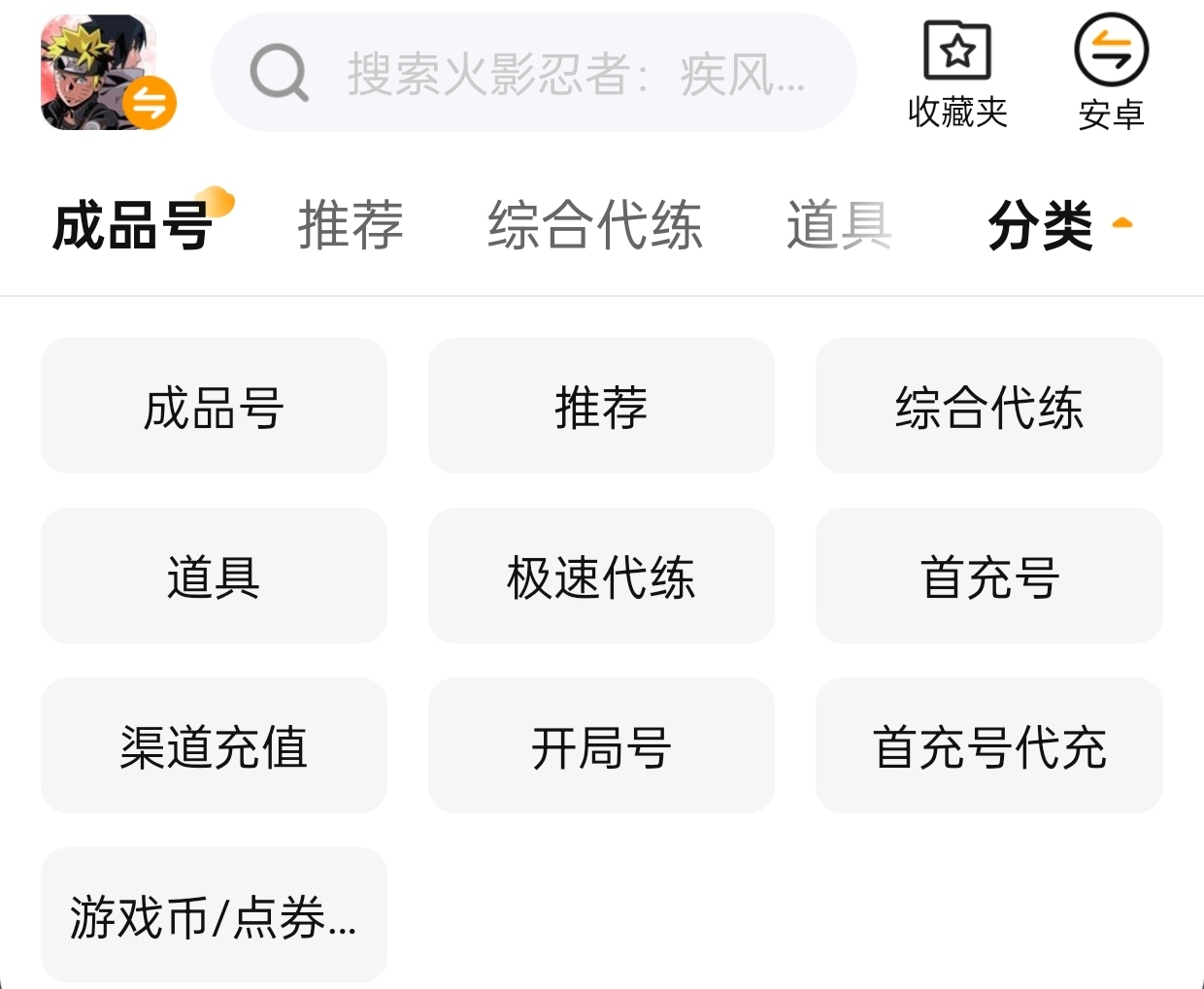Select the 推荐 category chip
This screenshot has width=1204, height=989.
click(x=601, y=407)
